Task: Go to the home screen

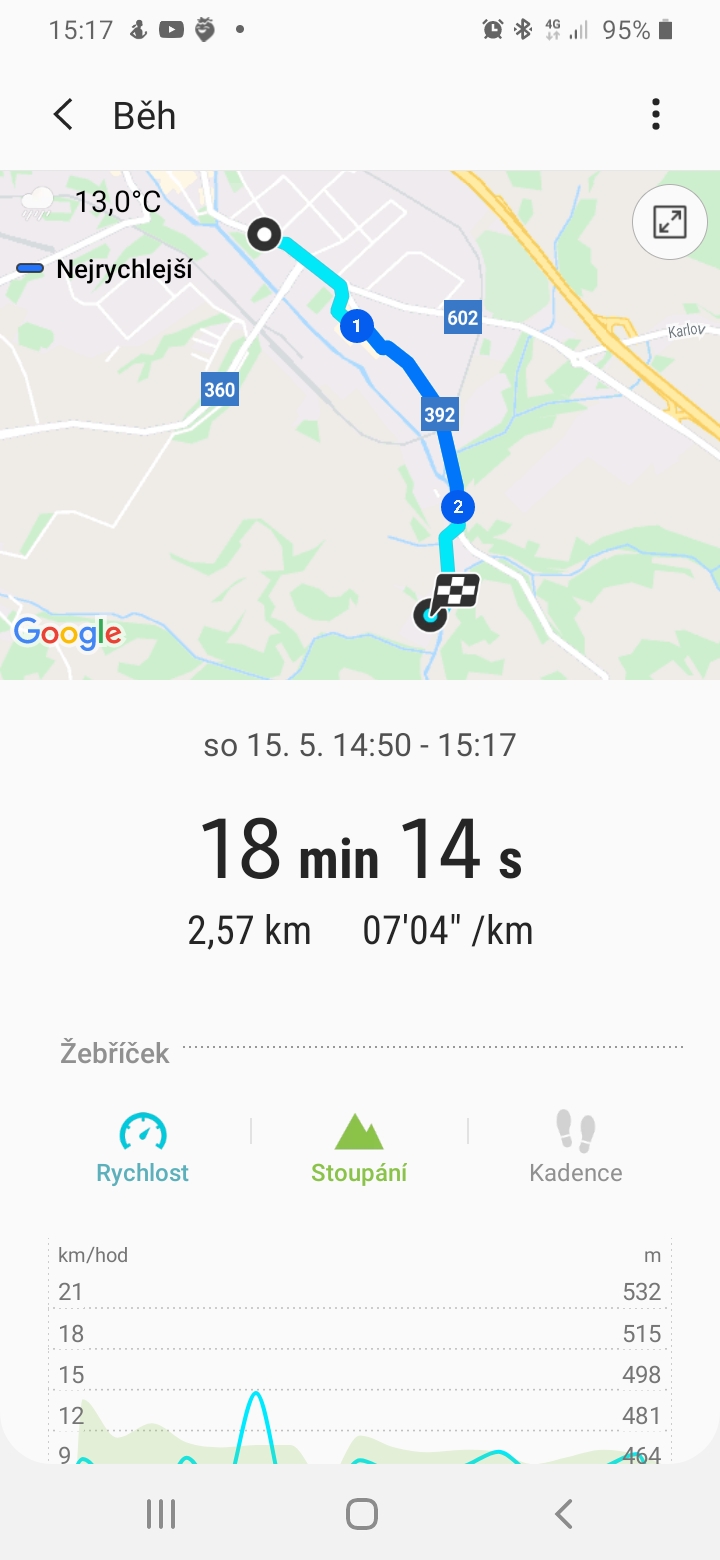Action: point(361,1514)
